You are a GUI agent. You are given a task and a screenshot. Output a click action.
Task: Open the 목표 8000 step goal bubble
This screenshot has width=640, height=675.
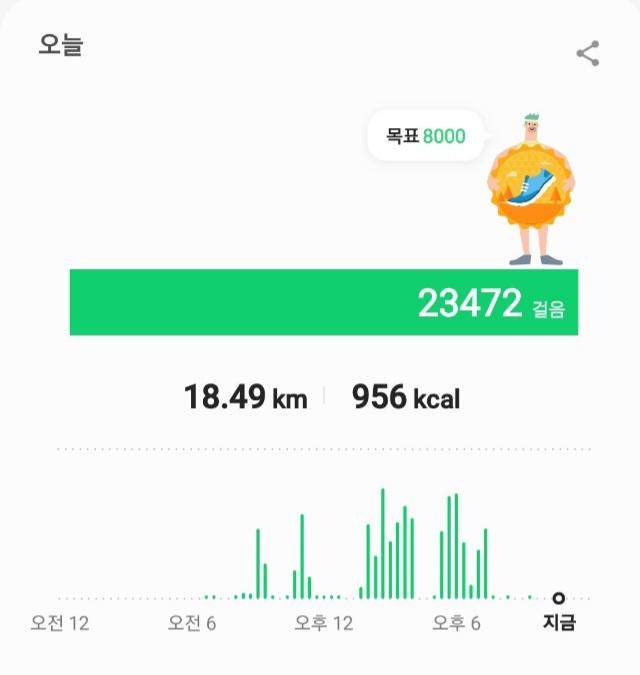pyautogui.click(x=426, y=136)
